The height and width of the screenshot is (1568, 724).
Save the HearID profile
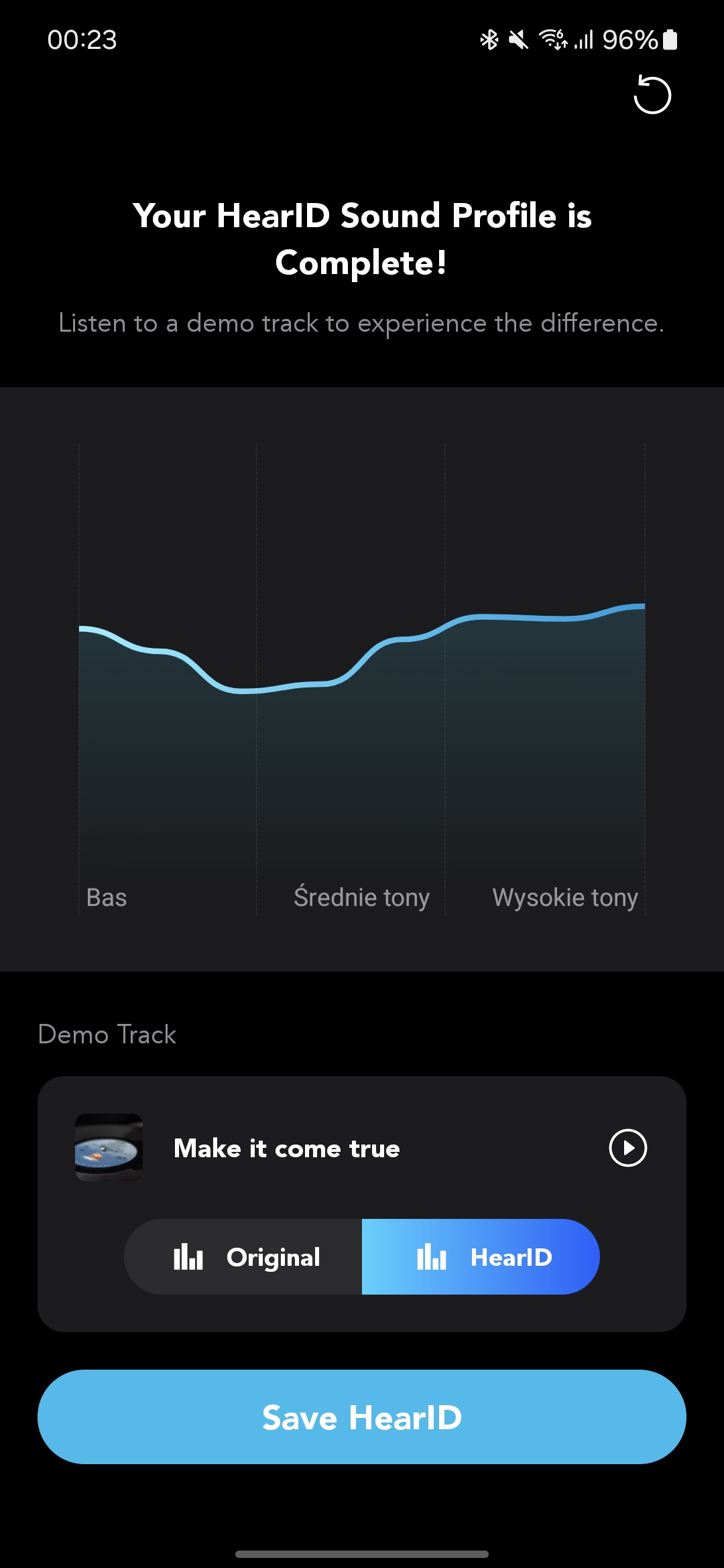click(362, 1417)
